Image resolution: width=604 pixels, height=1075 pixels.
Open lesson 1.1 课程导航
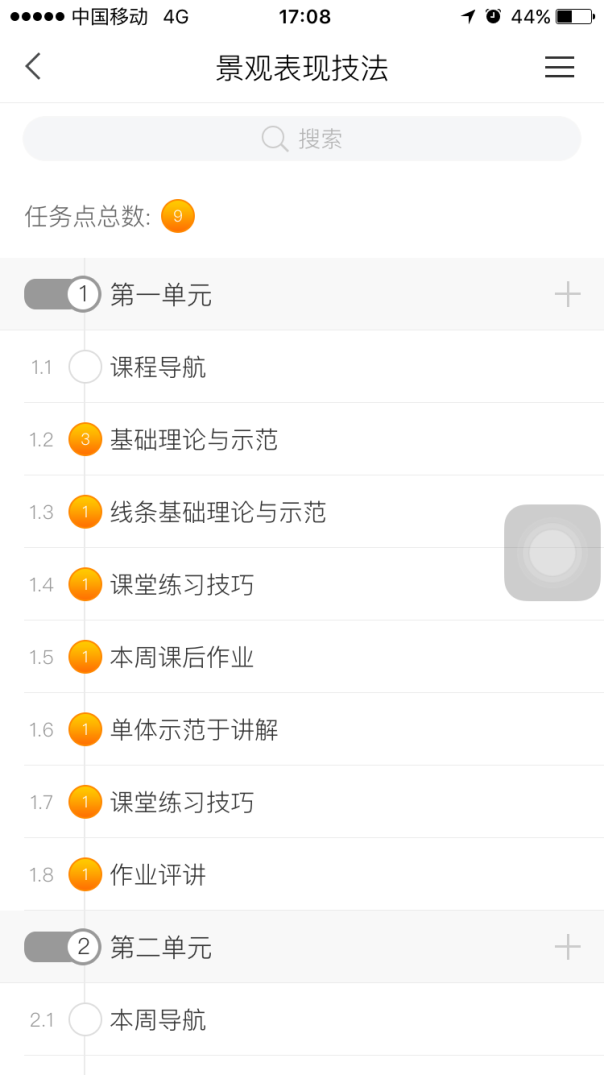(x=158, y=367)
